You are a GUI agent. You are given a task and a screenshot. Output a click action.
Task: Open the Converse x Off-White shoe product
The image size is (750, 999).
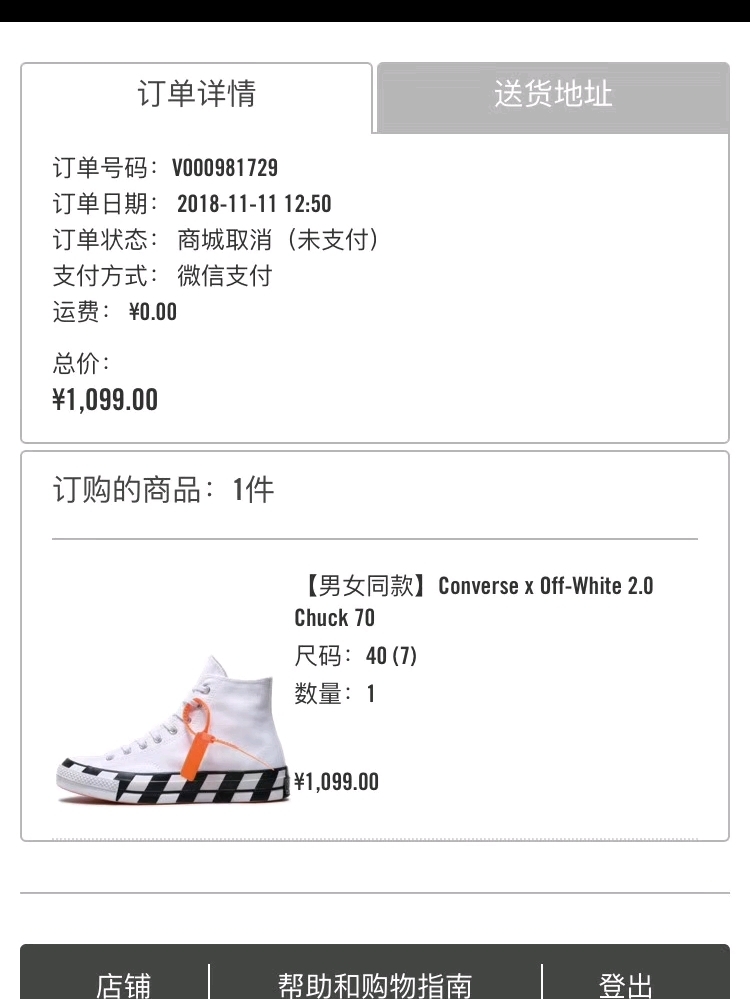(x=473, y=600)
